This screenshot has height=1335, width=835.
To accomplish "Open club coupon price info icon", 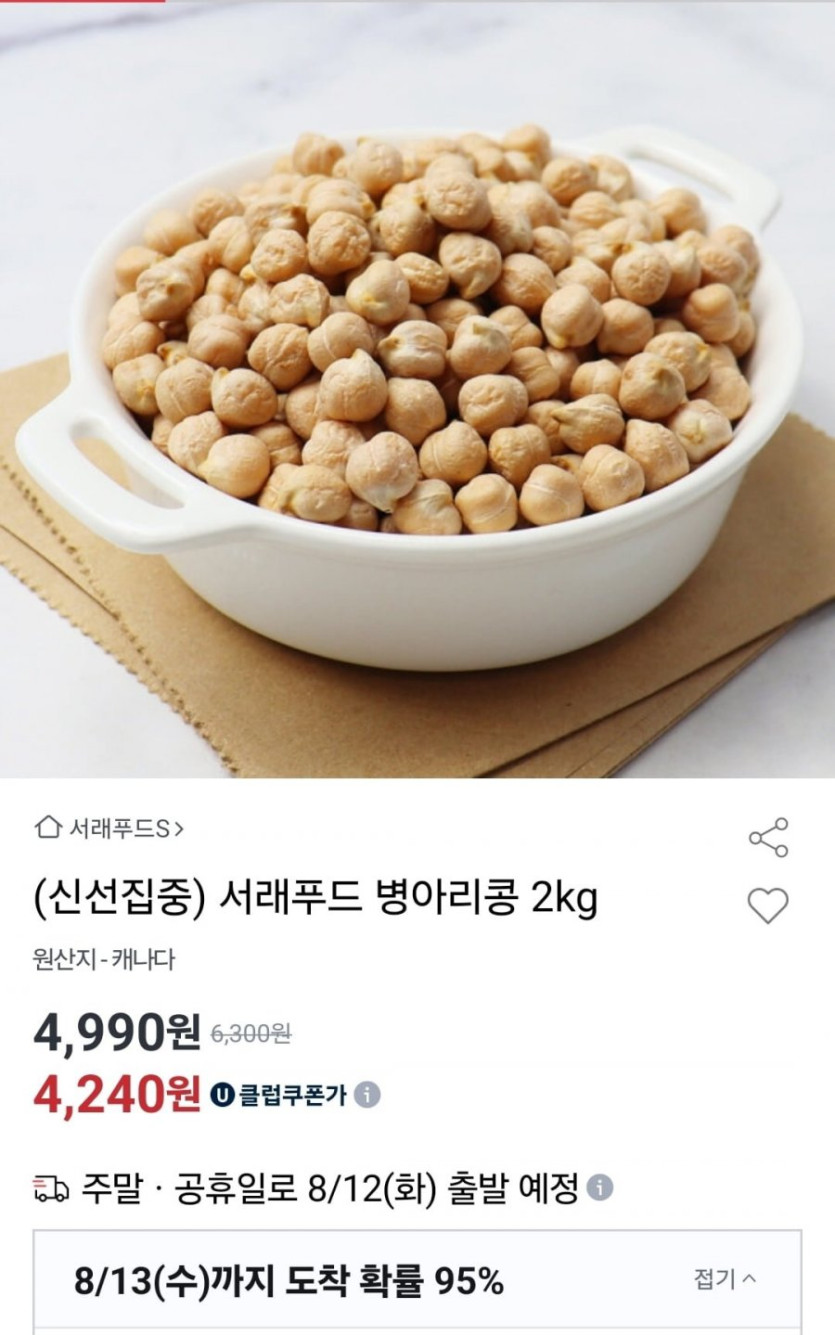I will pos(368,1095).
